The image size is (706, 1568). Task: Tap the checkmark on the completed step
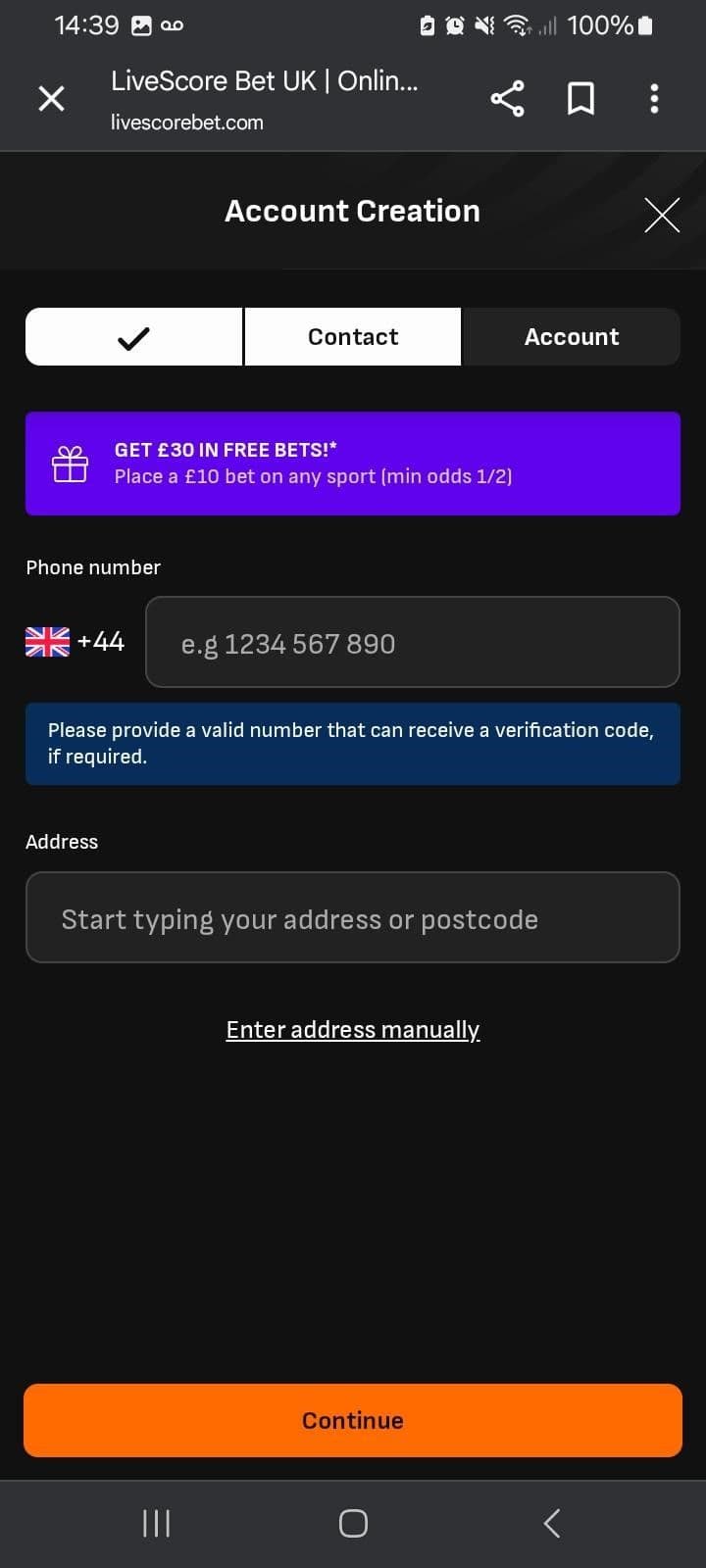(133, 336)
